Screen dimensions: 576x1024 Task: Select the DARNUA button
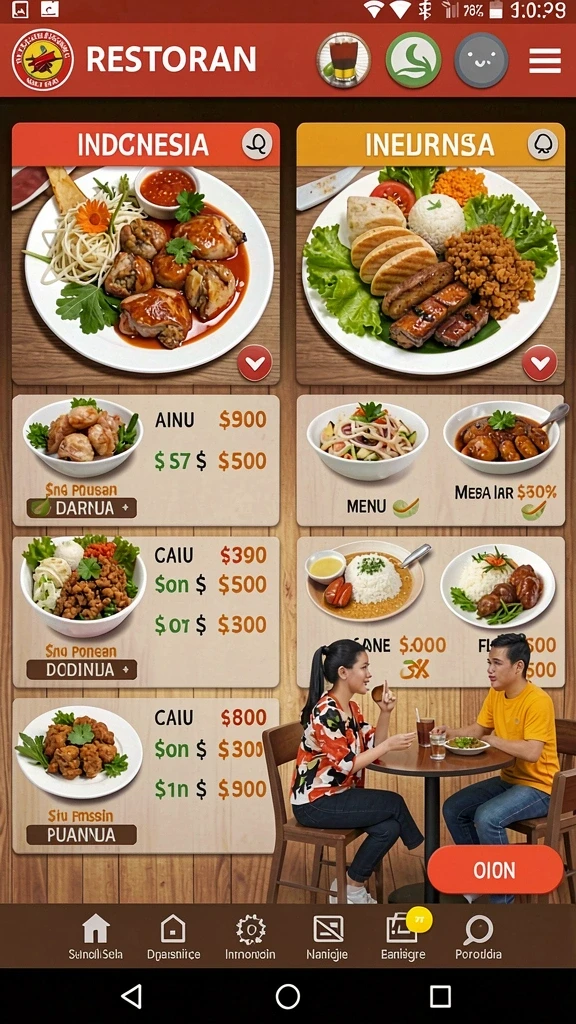pyautogui.click(x=82, y=507)
